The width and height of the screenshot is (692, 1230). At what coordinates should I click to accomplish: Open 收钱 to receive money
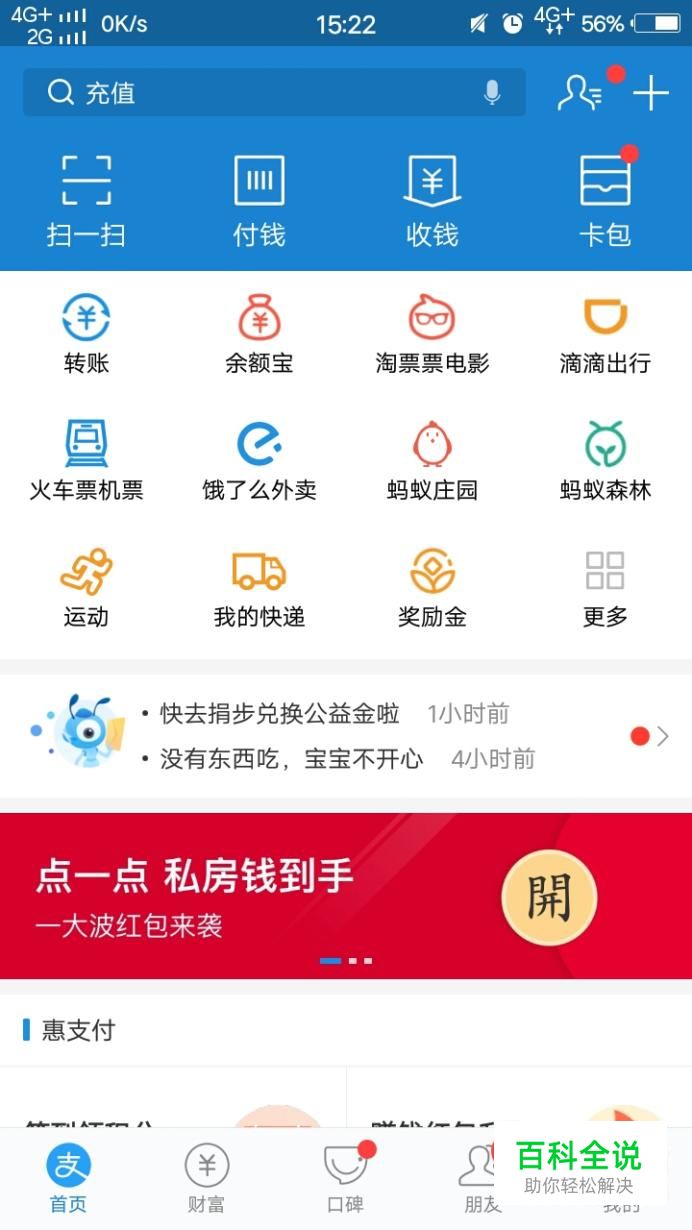click(x=432, y=200)
